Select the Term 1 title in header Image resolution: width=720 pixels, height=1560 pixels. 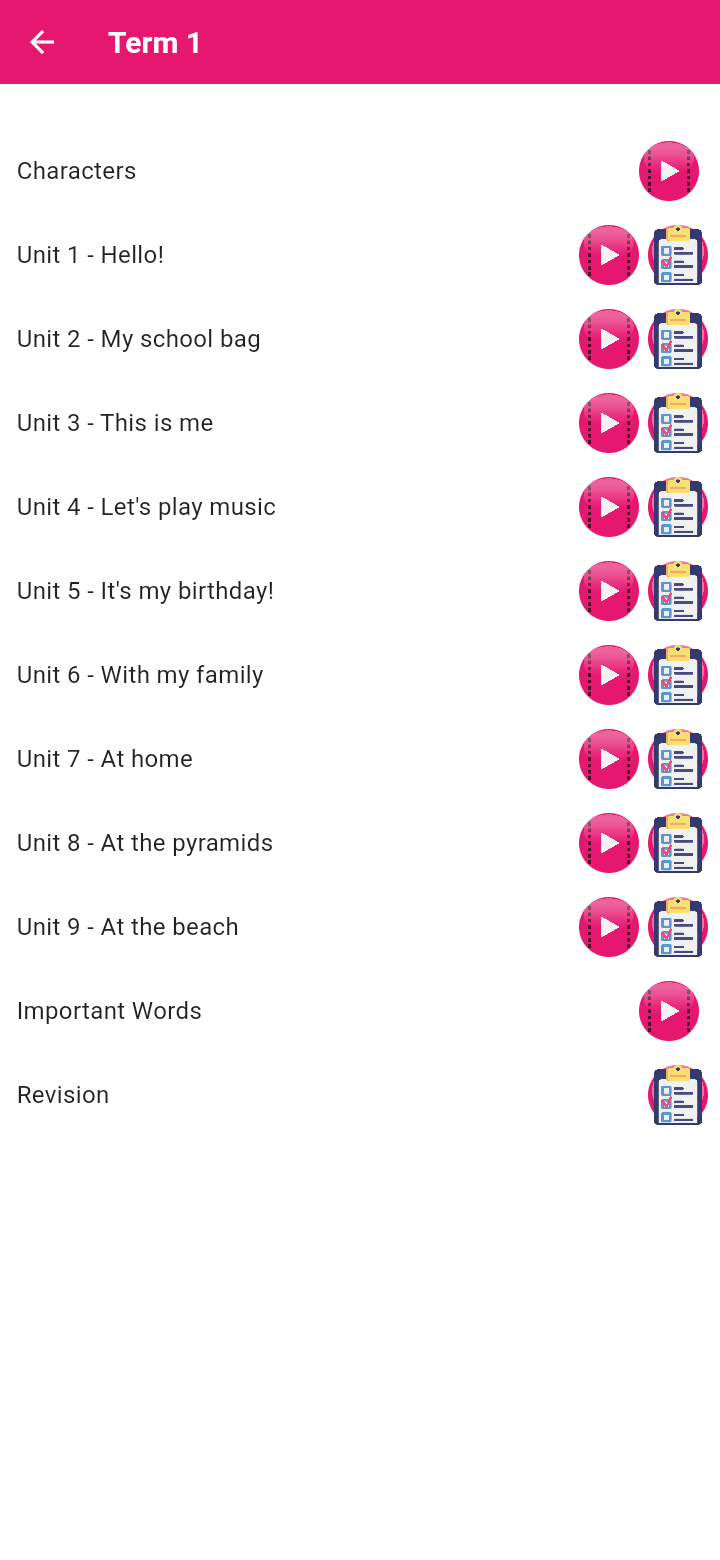point(155,42)
